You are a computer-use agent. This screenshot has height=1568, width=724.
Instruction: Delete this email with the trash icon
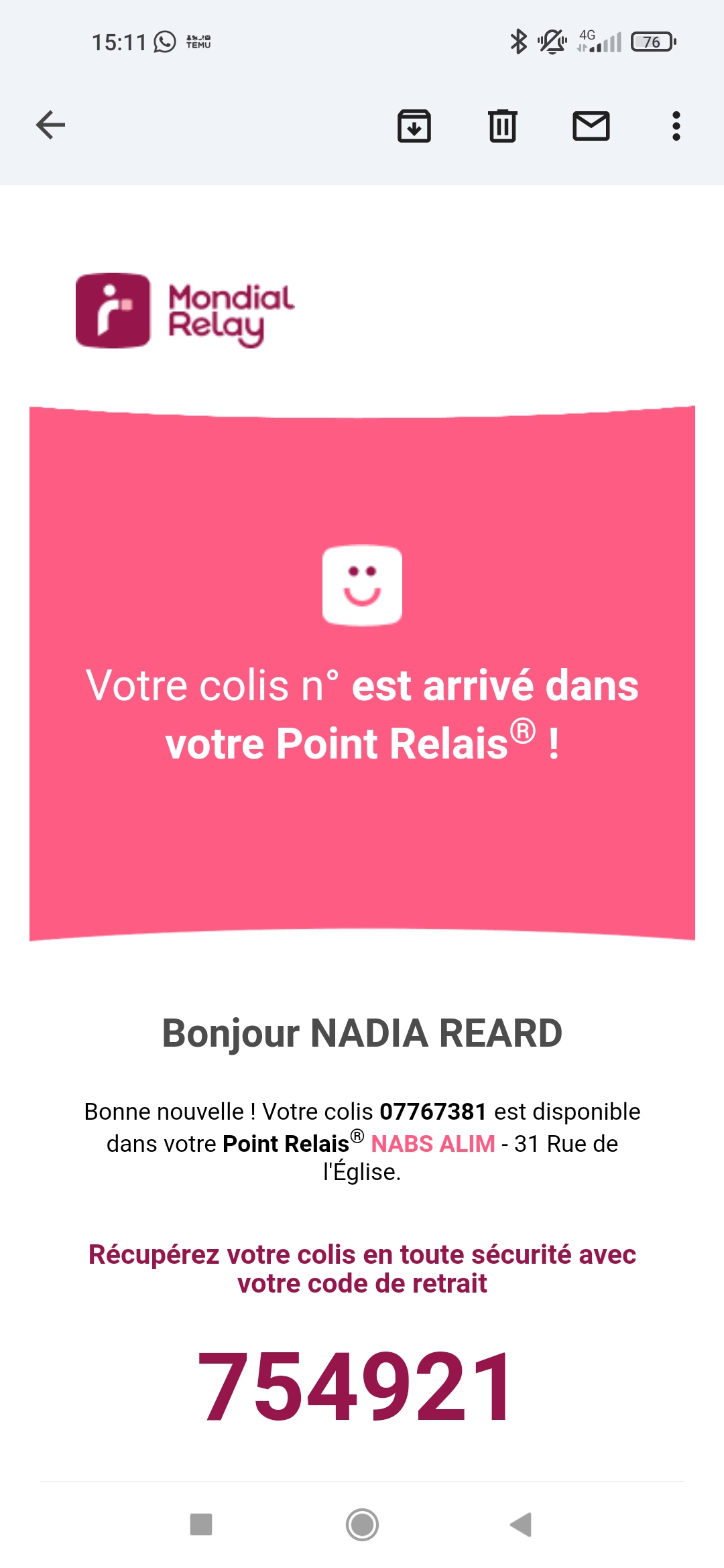pyautogui.click(x=503, y=125)
